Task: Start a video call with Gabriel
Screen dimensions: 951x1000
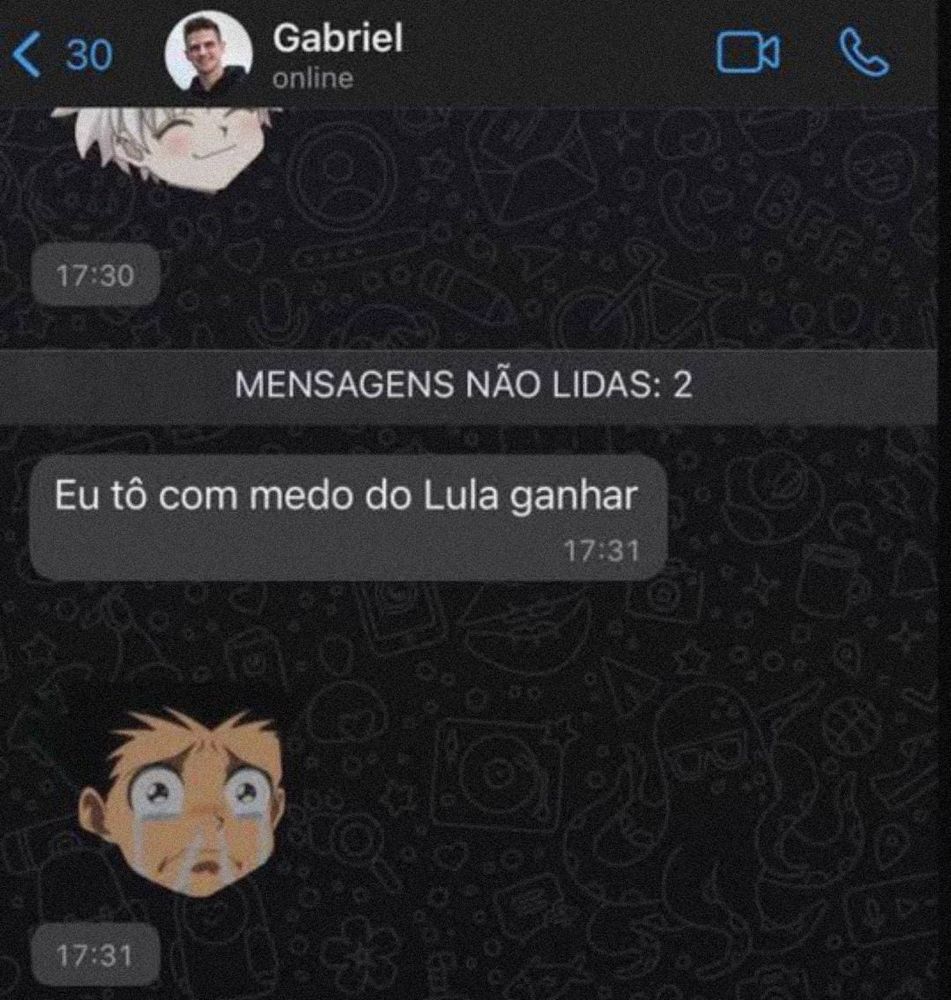Action: [x=748, y=53]
